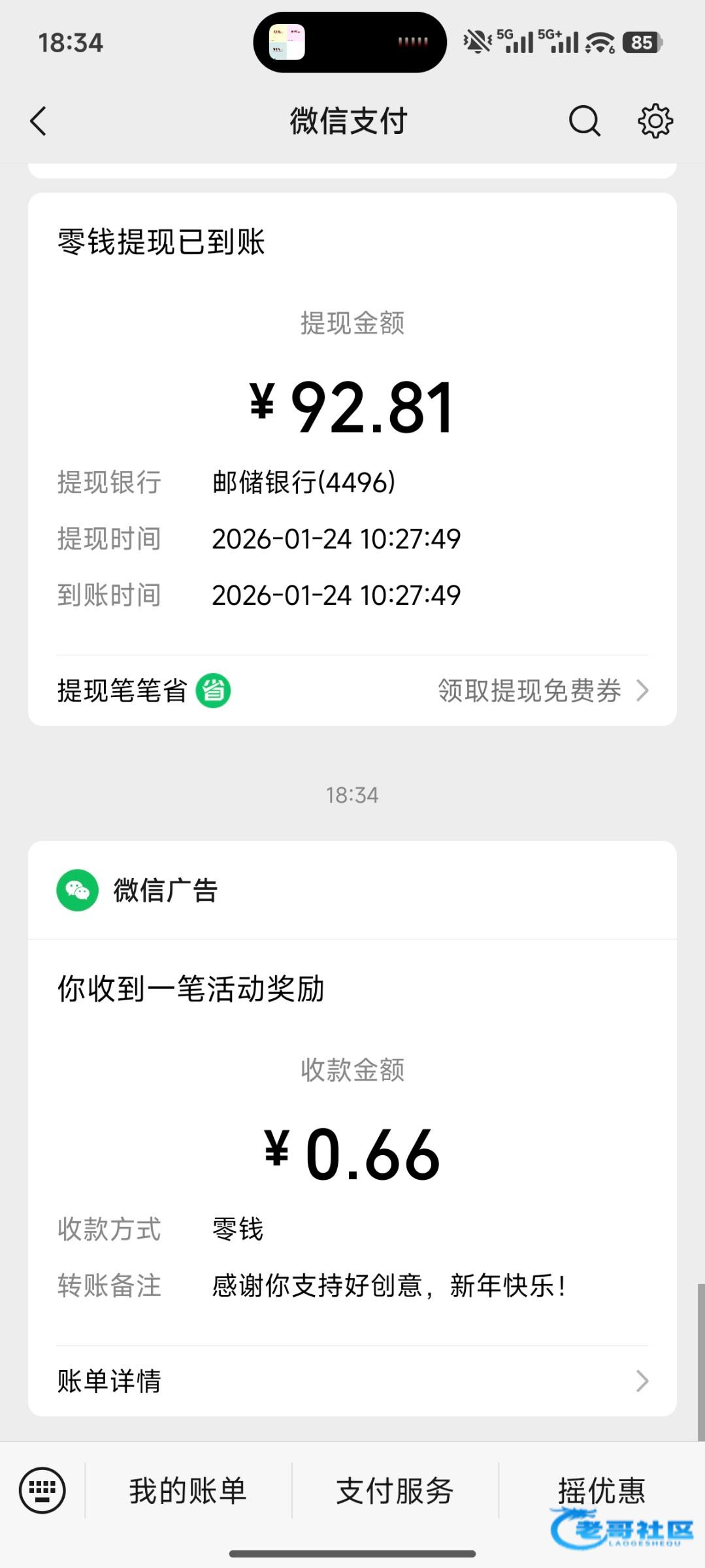This screenshot has height=1568, width=705.
Task: Switch to keyboard input
Action: click(42, 1490)
